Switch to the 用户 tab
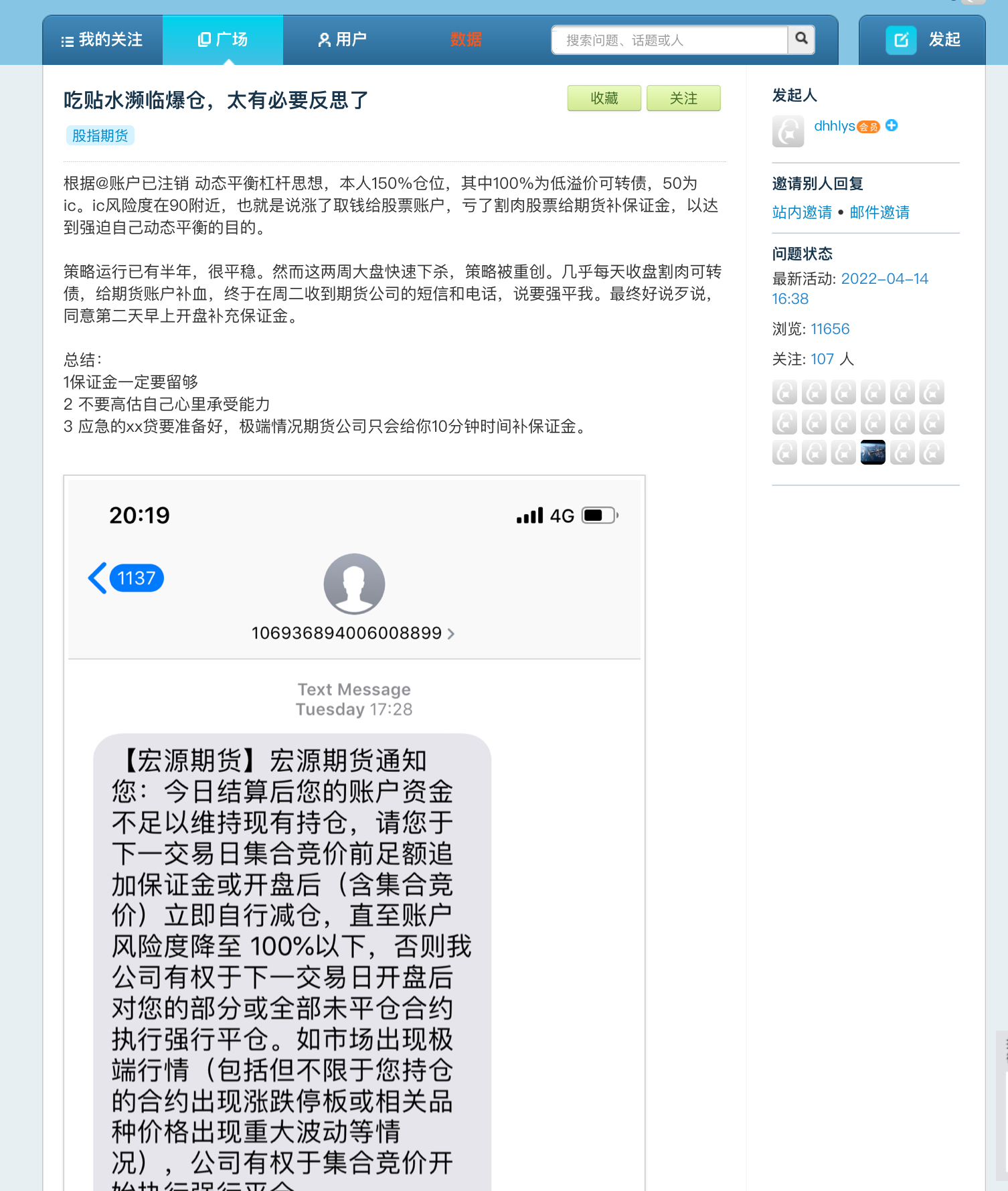 tap(342, 40)
